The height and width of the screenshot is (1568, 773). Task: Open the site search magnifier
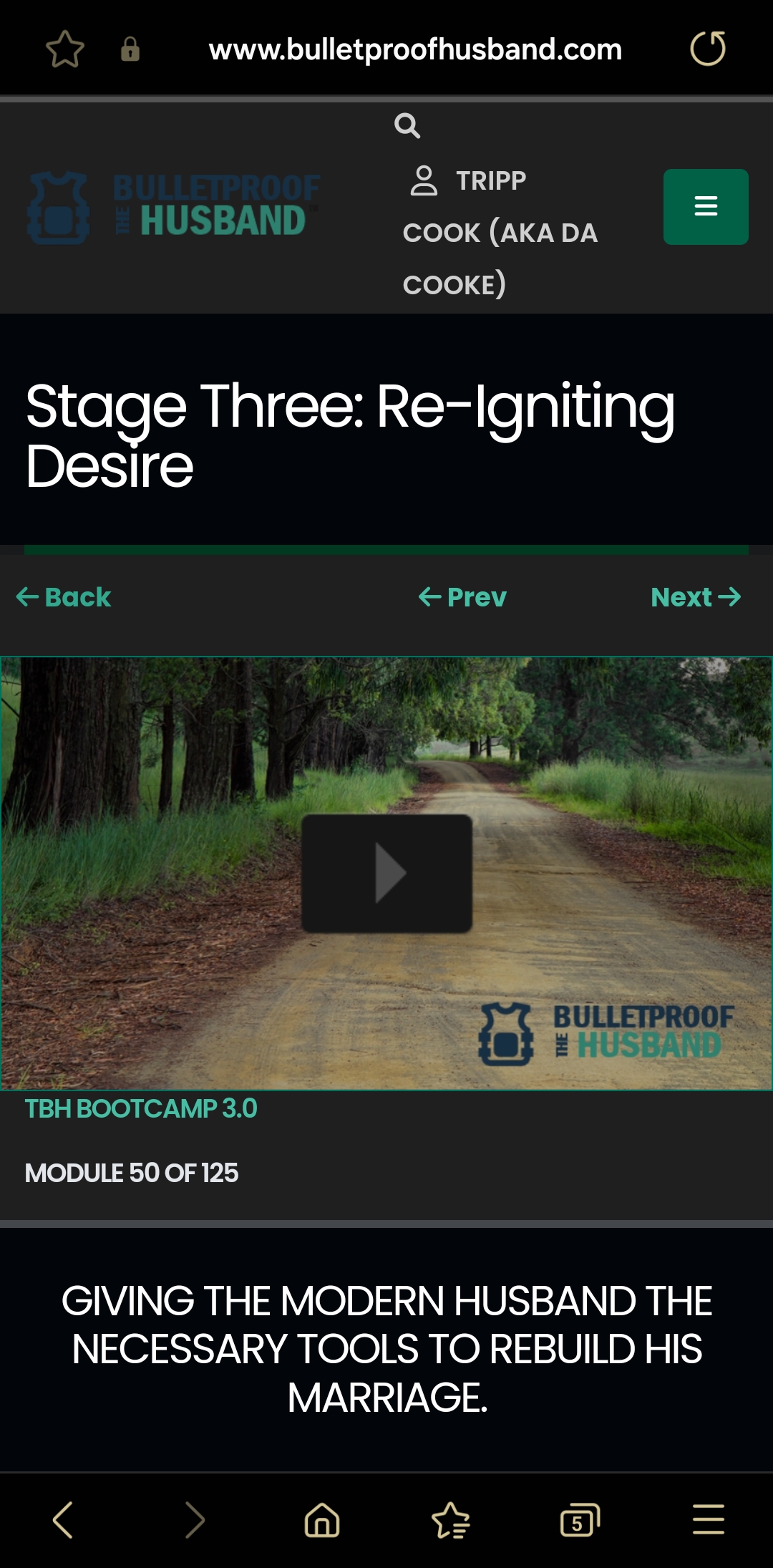[x=407, y=126]
